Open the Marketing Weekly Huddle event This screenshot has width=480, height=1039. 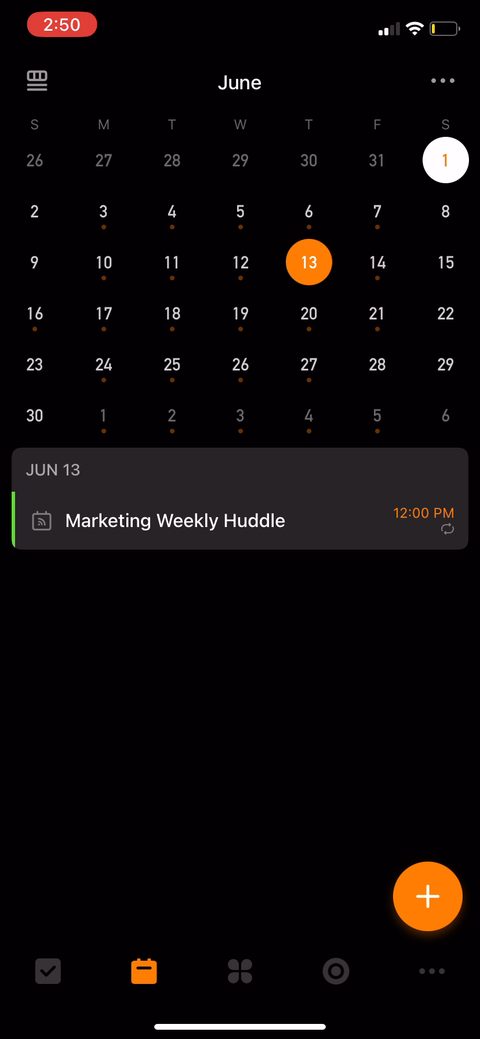click(240, 521)
